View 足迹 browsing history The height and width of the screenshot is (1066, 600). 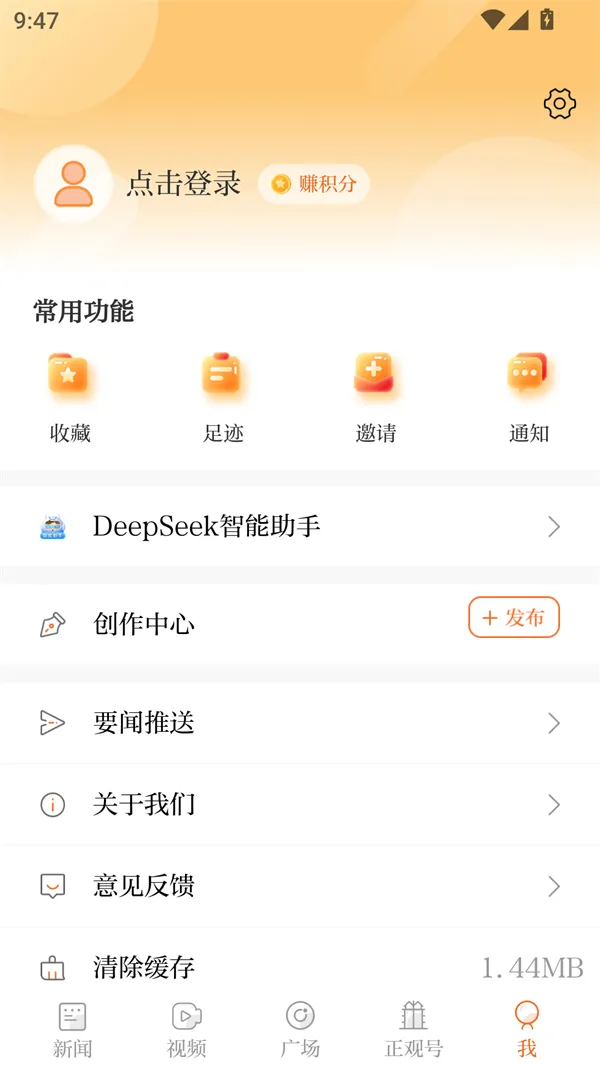pyautogui.click(x=223, y=395)
